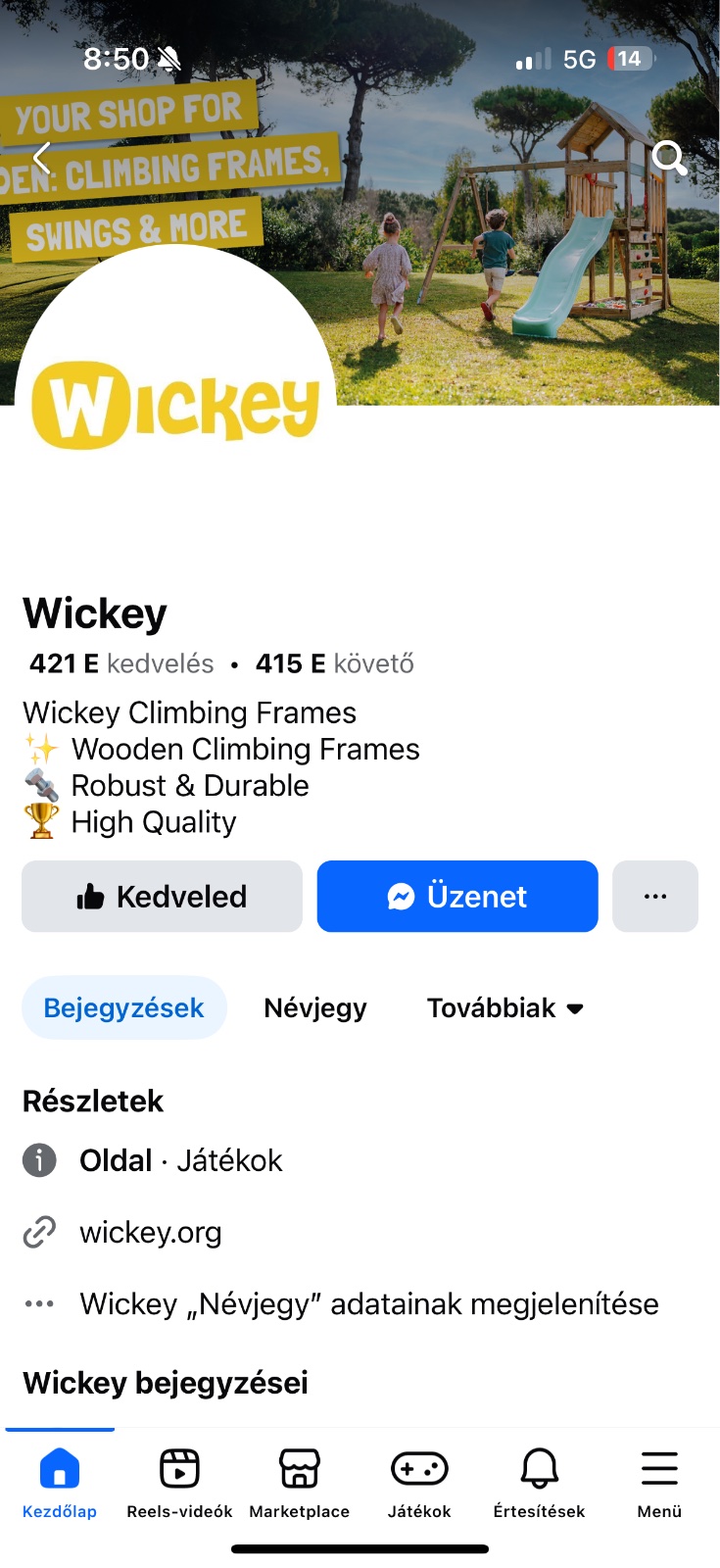Select the Bejegyzések tab
This screenshot has height=1568, width=720.
(124, 1007)
